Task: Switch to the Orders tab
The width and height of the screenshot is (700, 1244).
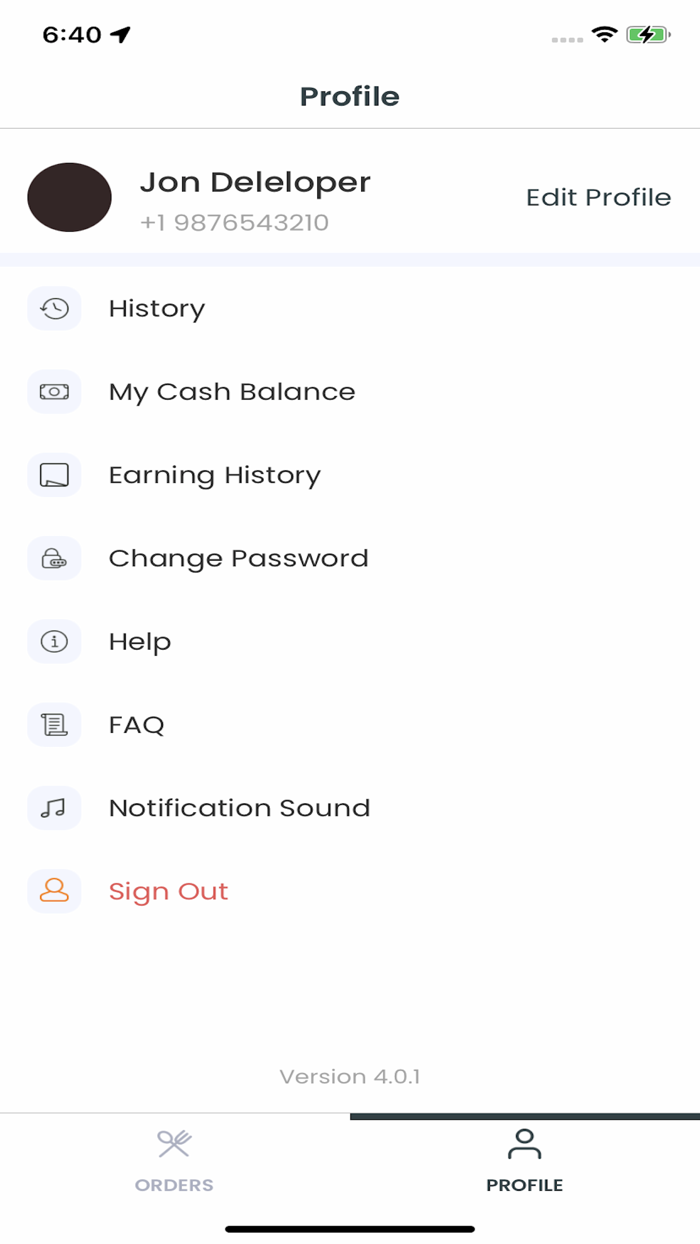Action: pos(174,1160)
